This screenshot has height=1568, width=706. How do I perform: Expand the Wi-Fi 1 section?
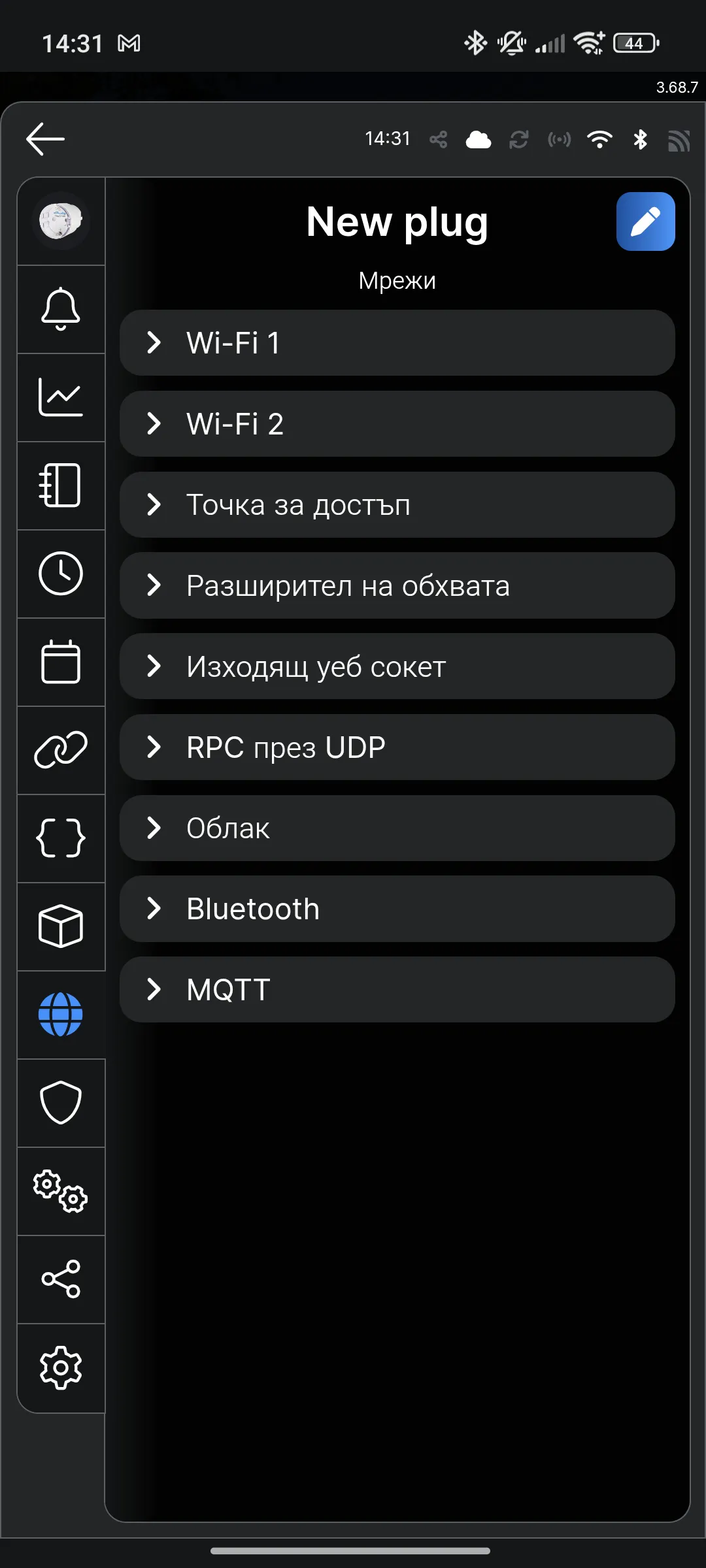pos(397,343)
